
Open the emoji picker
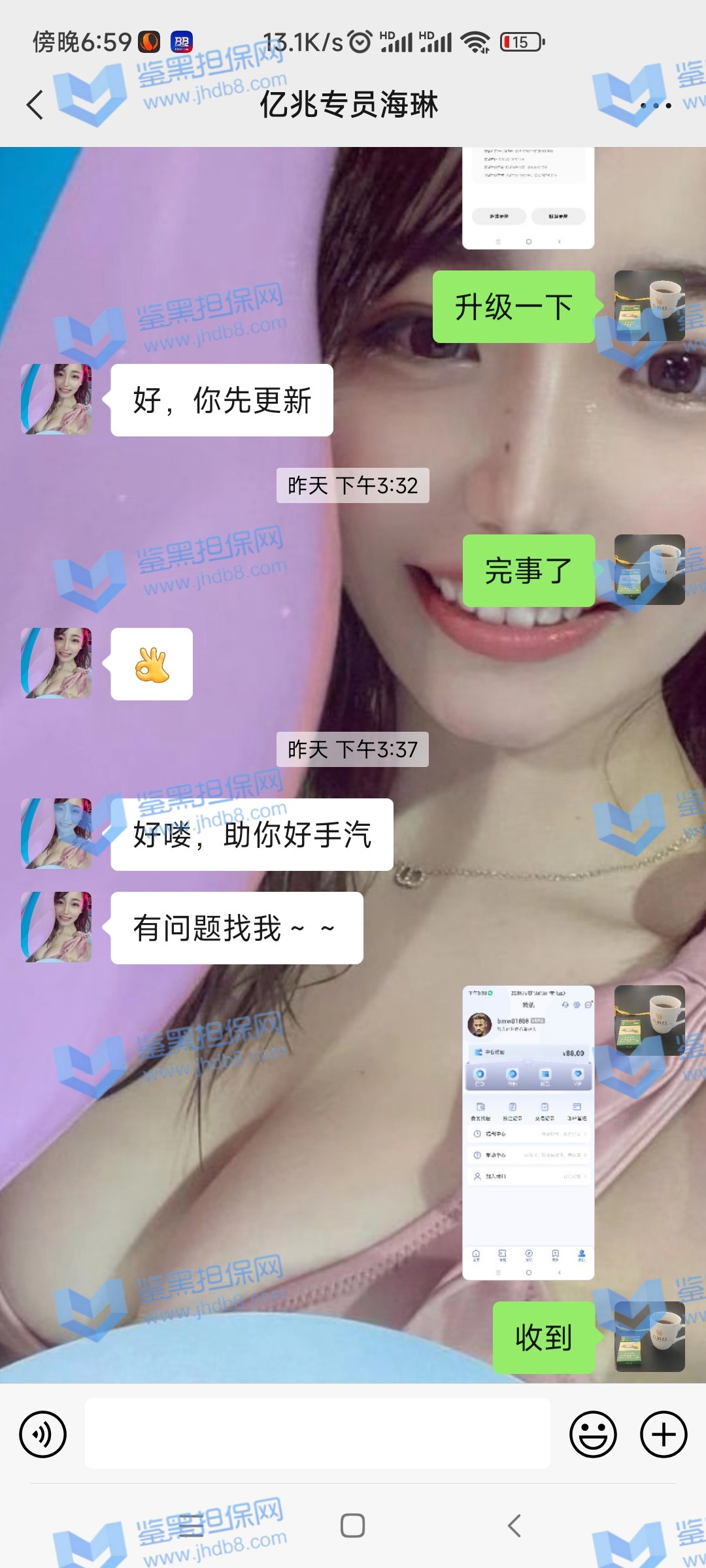(x=593, y=1434)
